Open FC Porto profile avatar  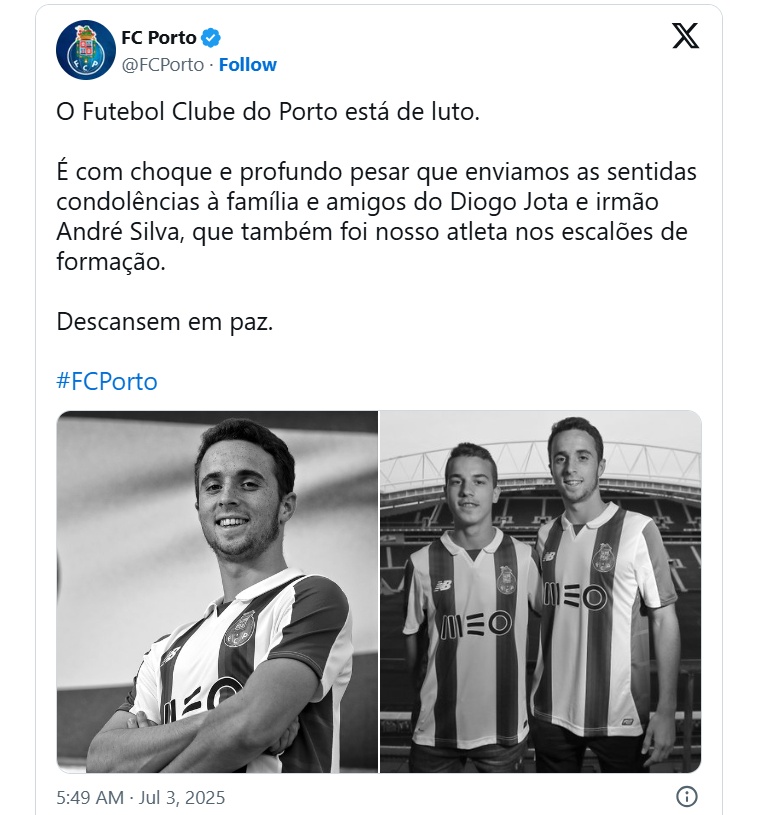pyautogui.click(x=86, y=51)
